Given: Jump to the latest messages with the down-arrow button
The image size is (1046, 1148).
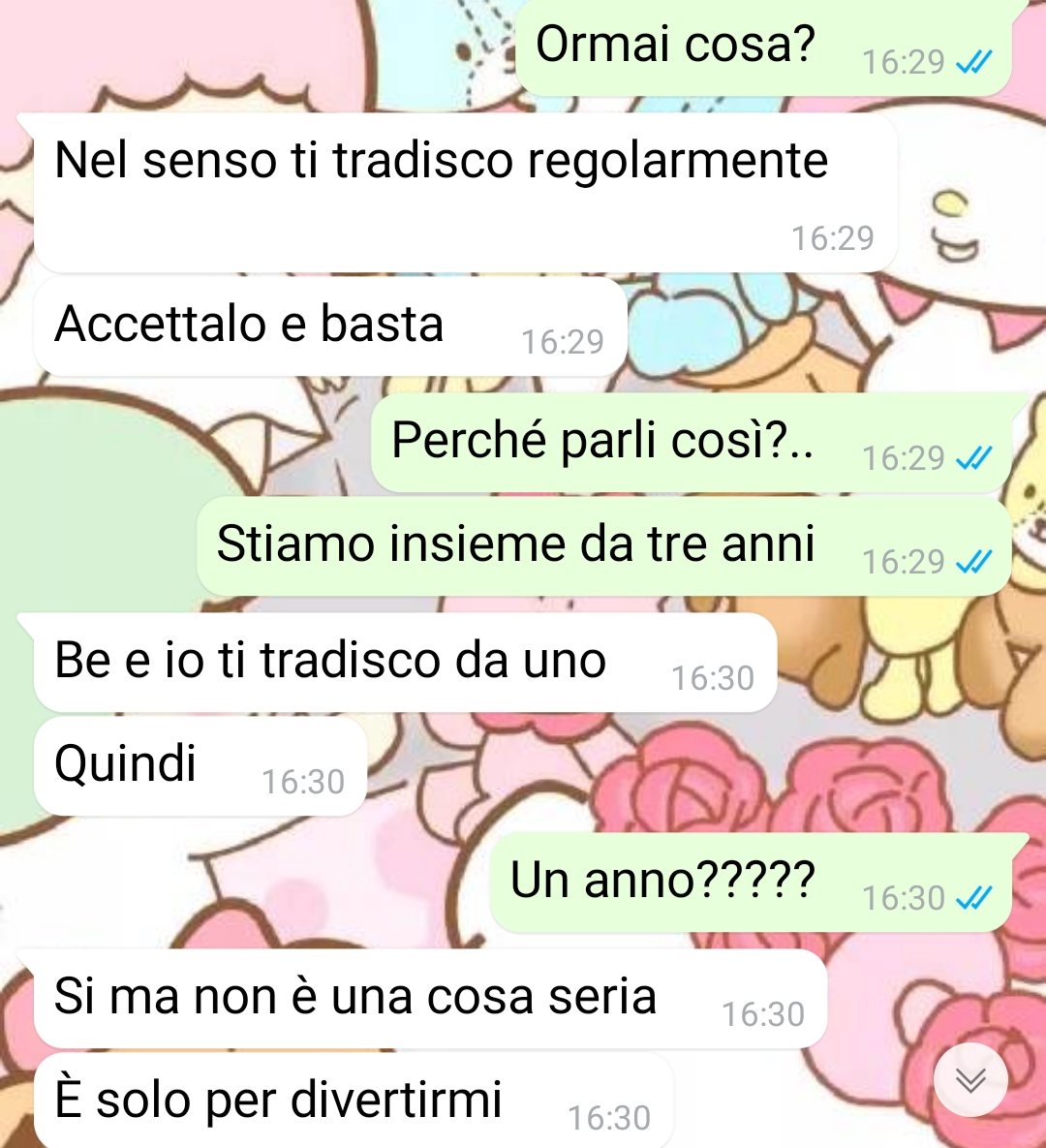Looking at the screenshot, I should pos(970,1080).
